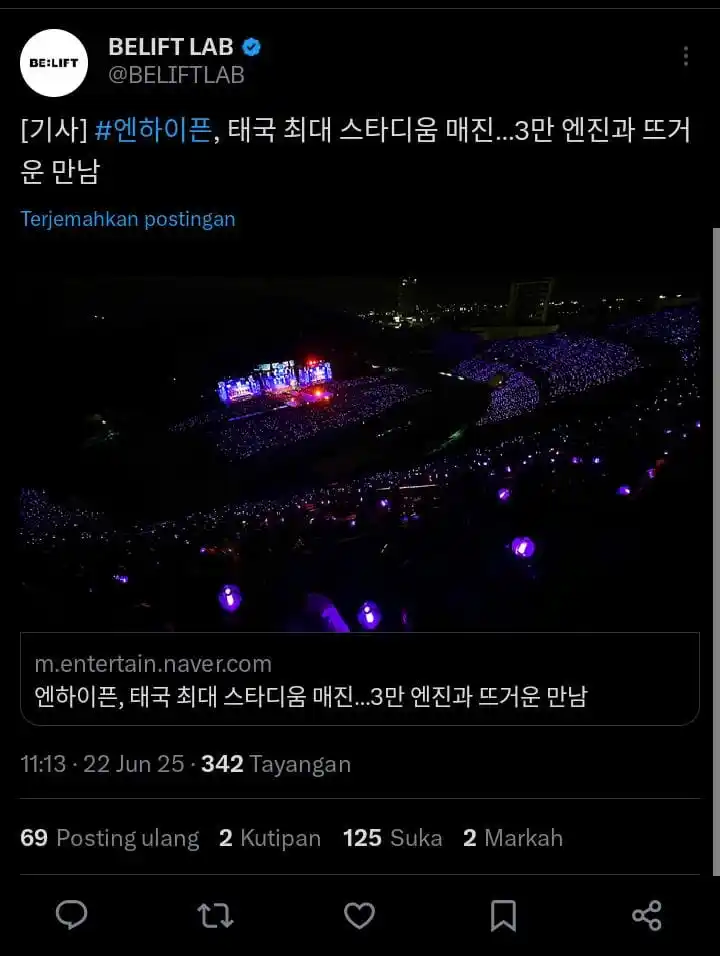Viewport: 720px width, 956px height.
Task: Repost this BELIFT LAB post
Action: click(x=215, y=915)
